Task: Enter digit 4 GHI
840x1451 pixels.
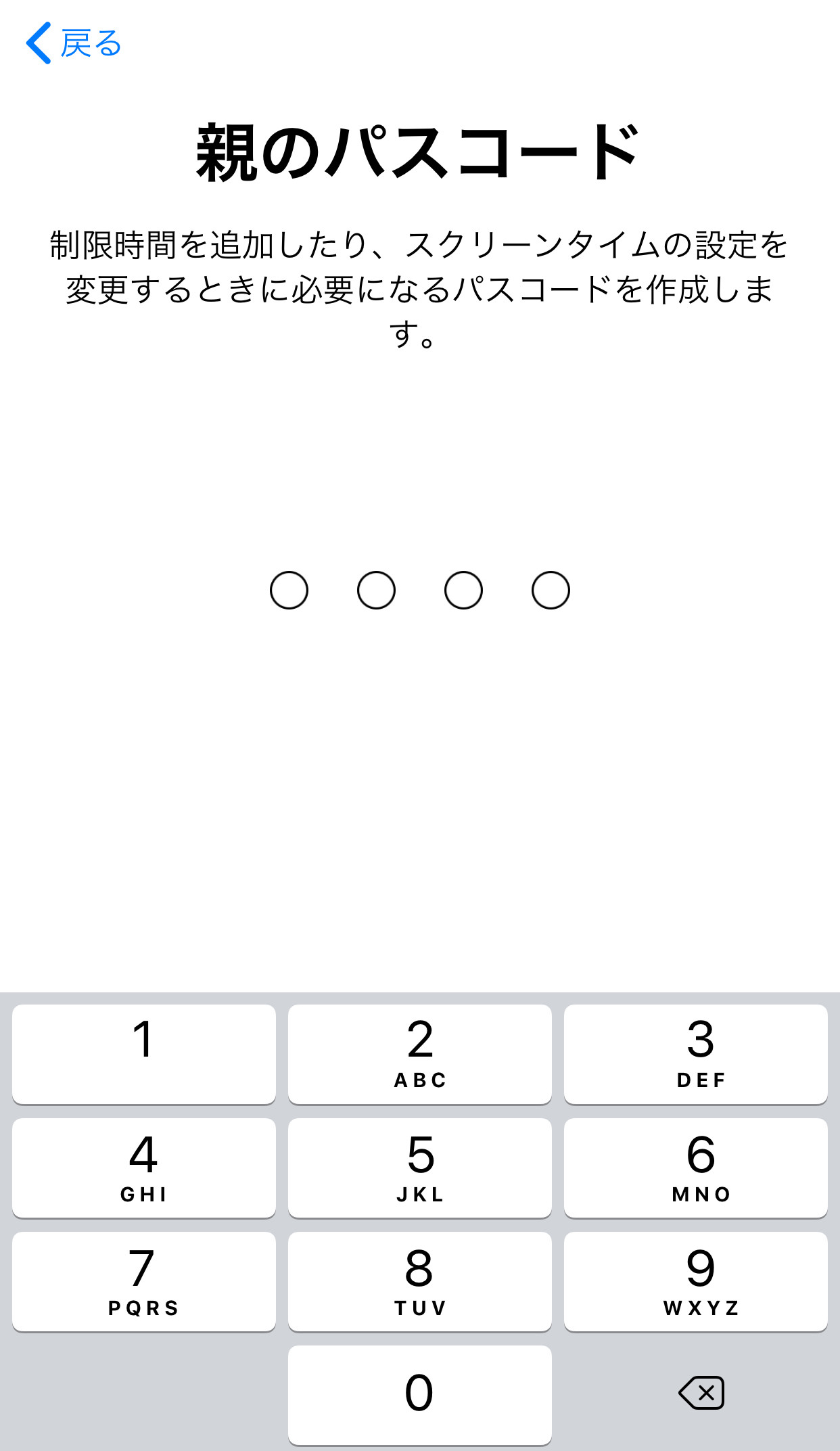Action: (x=144, y=1168)
